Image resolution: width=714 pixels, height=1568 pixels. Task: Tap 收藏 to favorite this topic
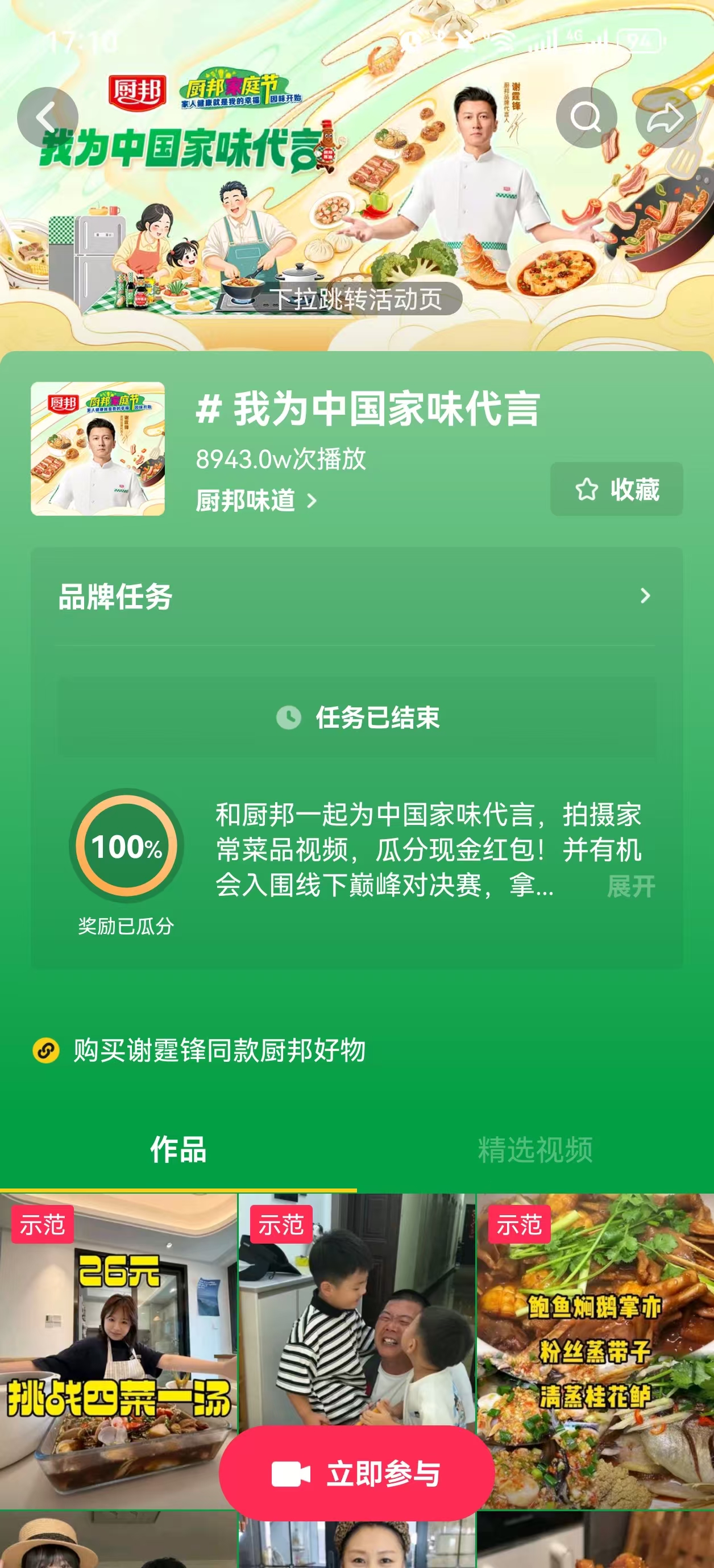point(617,489)
